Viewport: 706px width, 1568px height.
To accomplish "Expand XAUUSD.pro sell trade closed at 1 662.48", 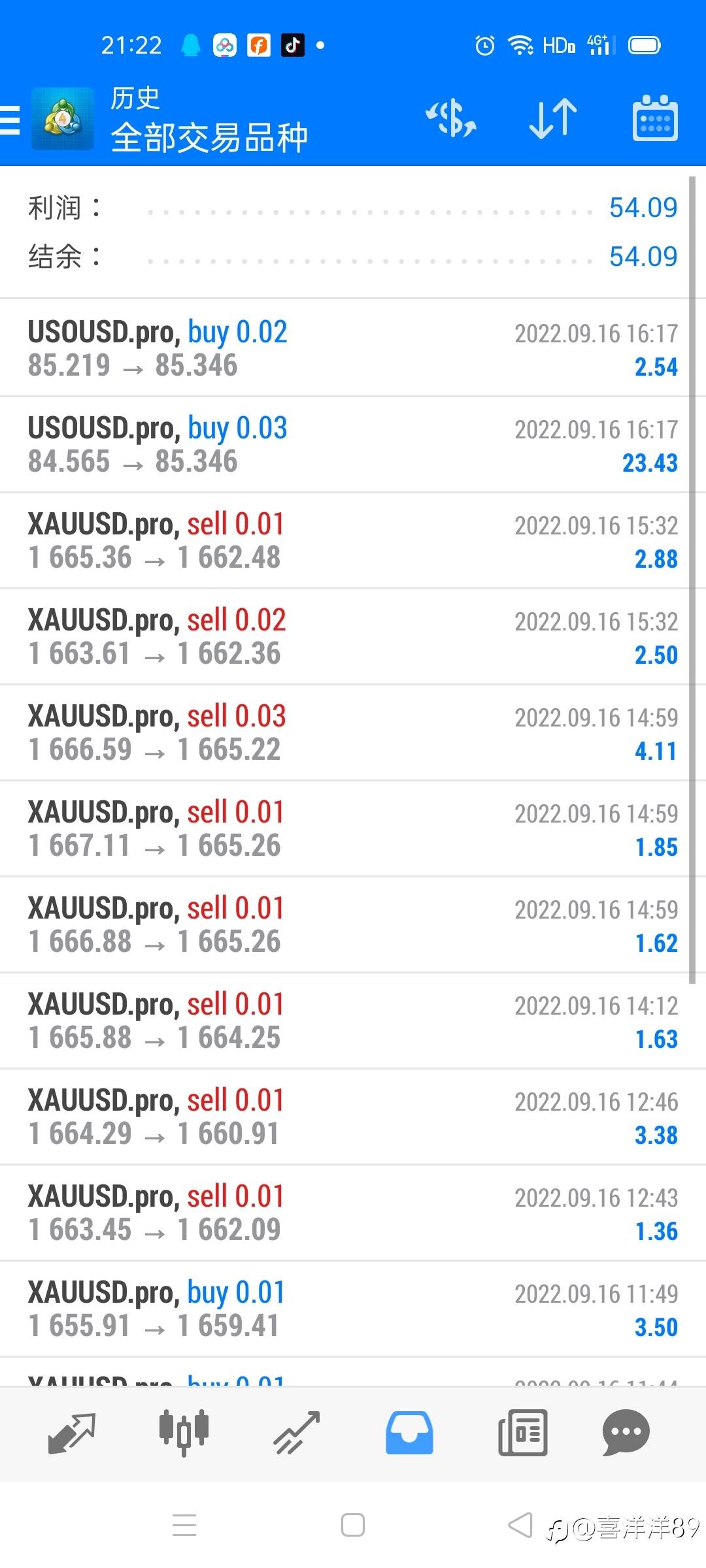I will coord(353,540).
